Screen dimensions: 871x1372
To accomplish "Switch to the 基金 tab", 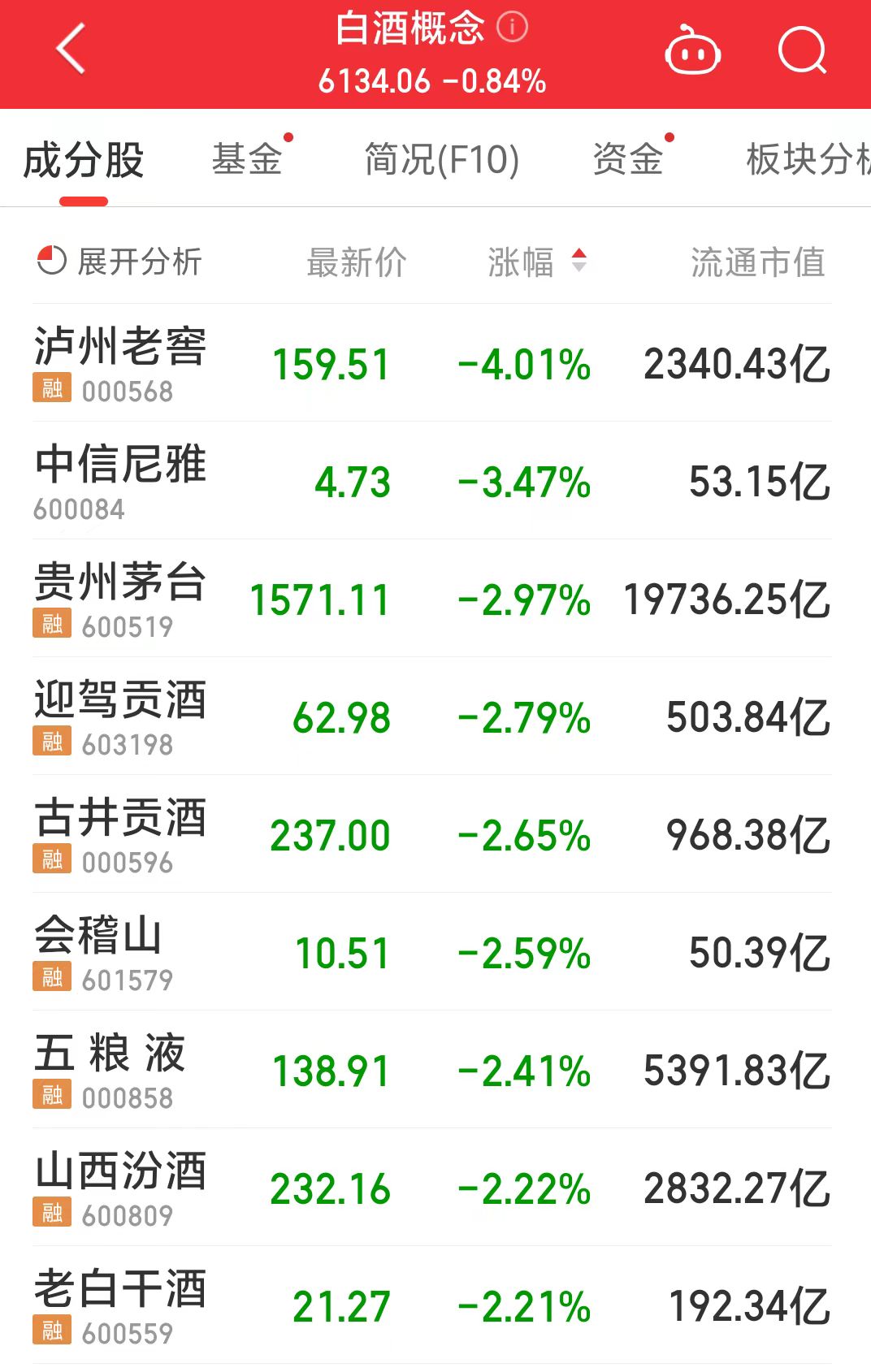I will [247, 159].
